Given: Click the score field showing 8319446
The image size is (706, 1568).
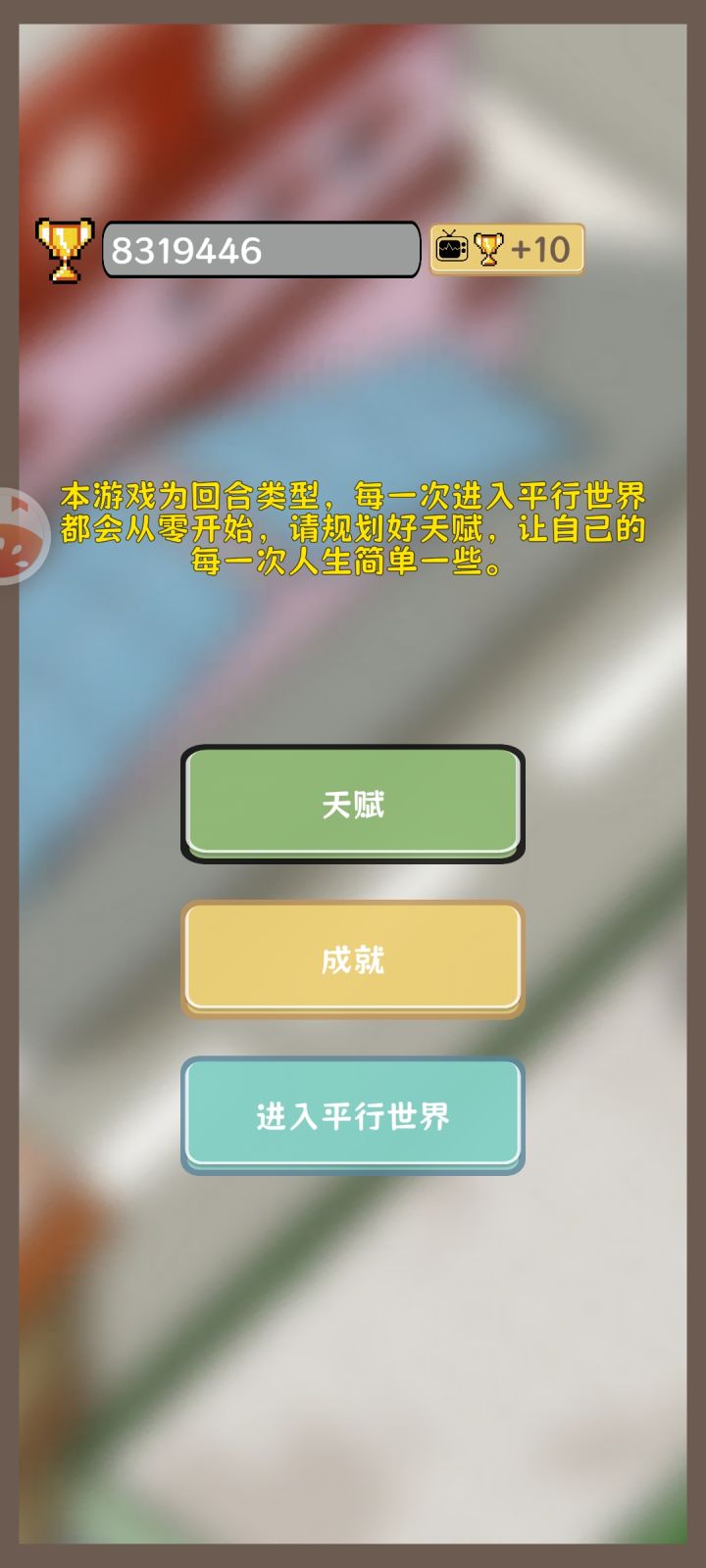Looking at the screenshot, I should (x=260, y=249).
